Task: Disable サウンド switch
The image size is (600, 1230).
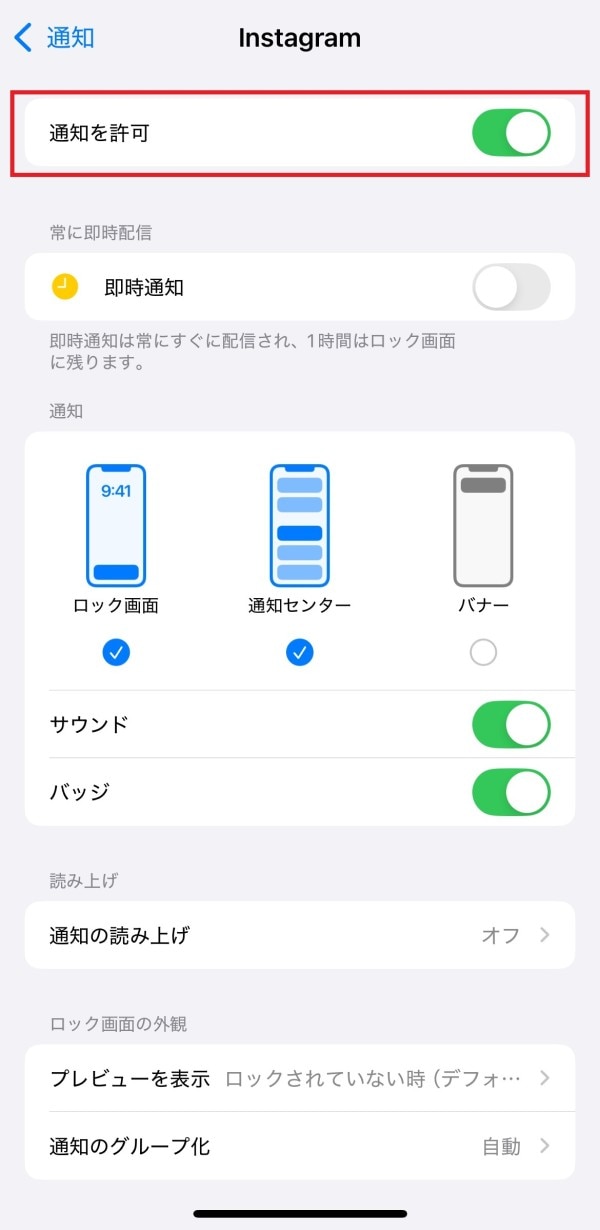Action: 511,725
